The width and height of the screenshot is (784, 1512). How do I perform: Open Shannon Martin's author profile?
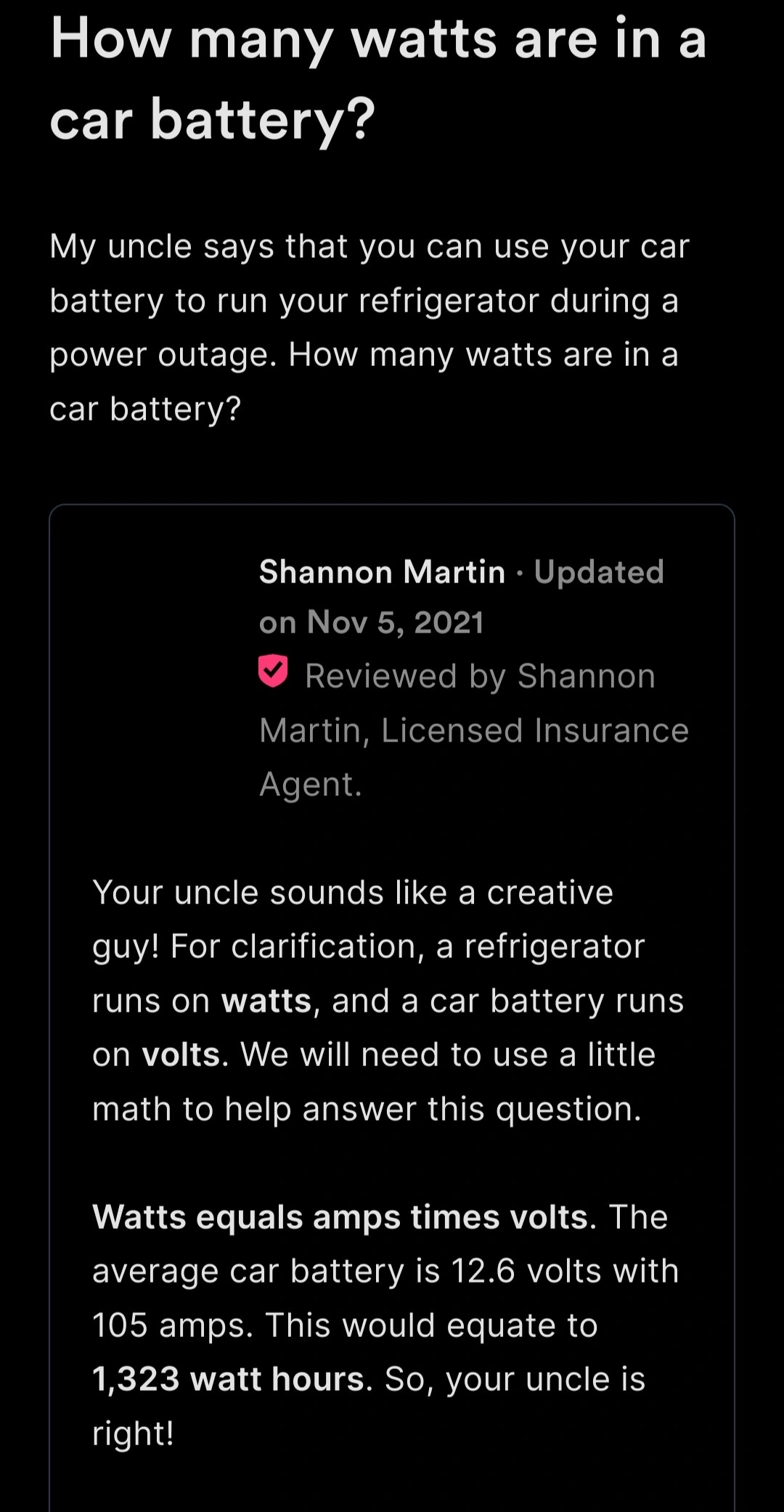coord(382,572)
